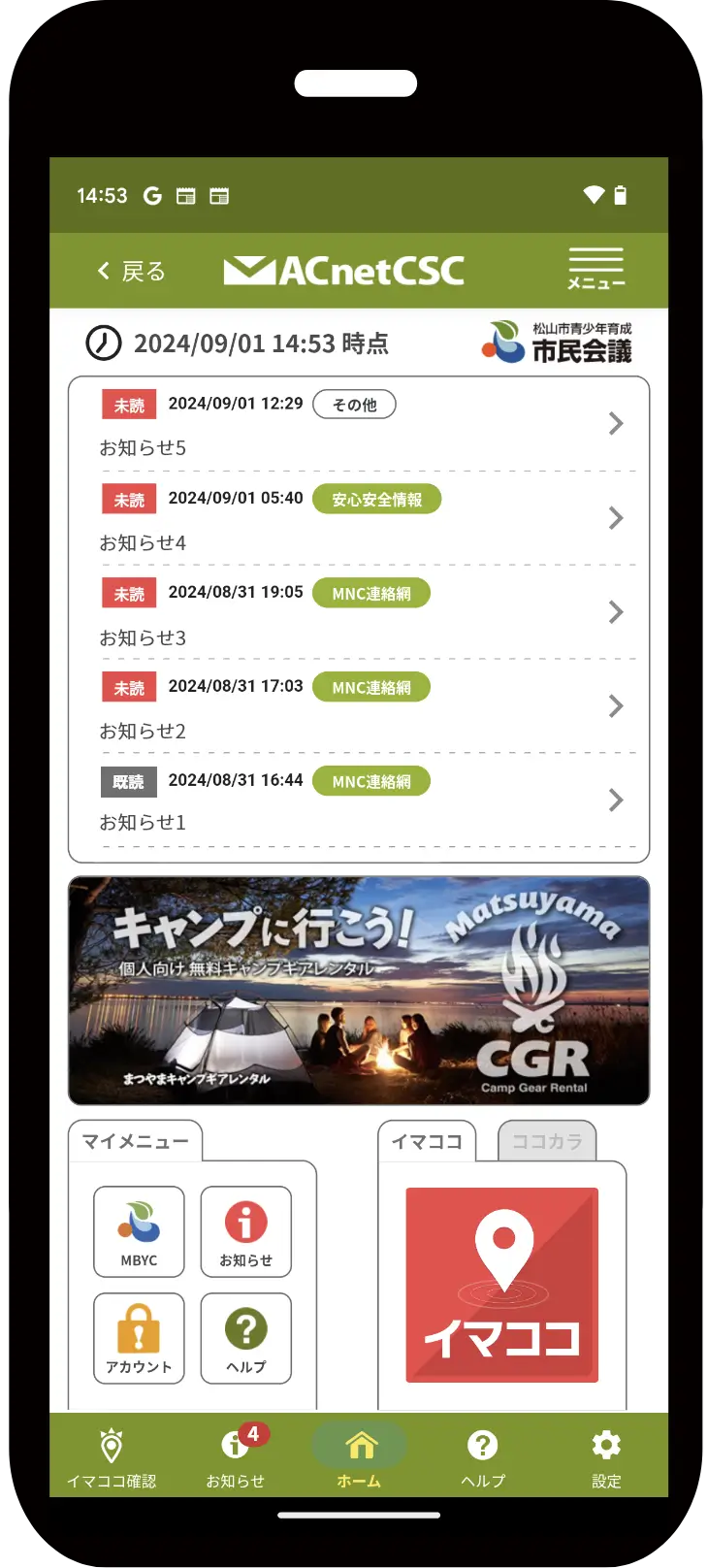Open お知らせ tile in マイメニュー

(x=245, y=1231)
